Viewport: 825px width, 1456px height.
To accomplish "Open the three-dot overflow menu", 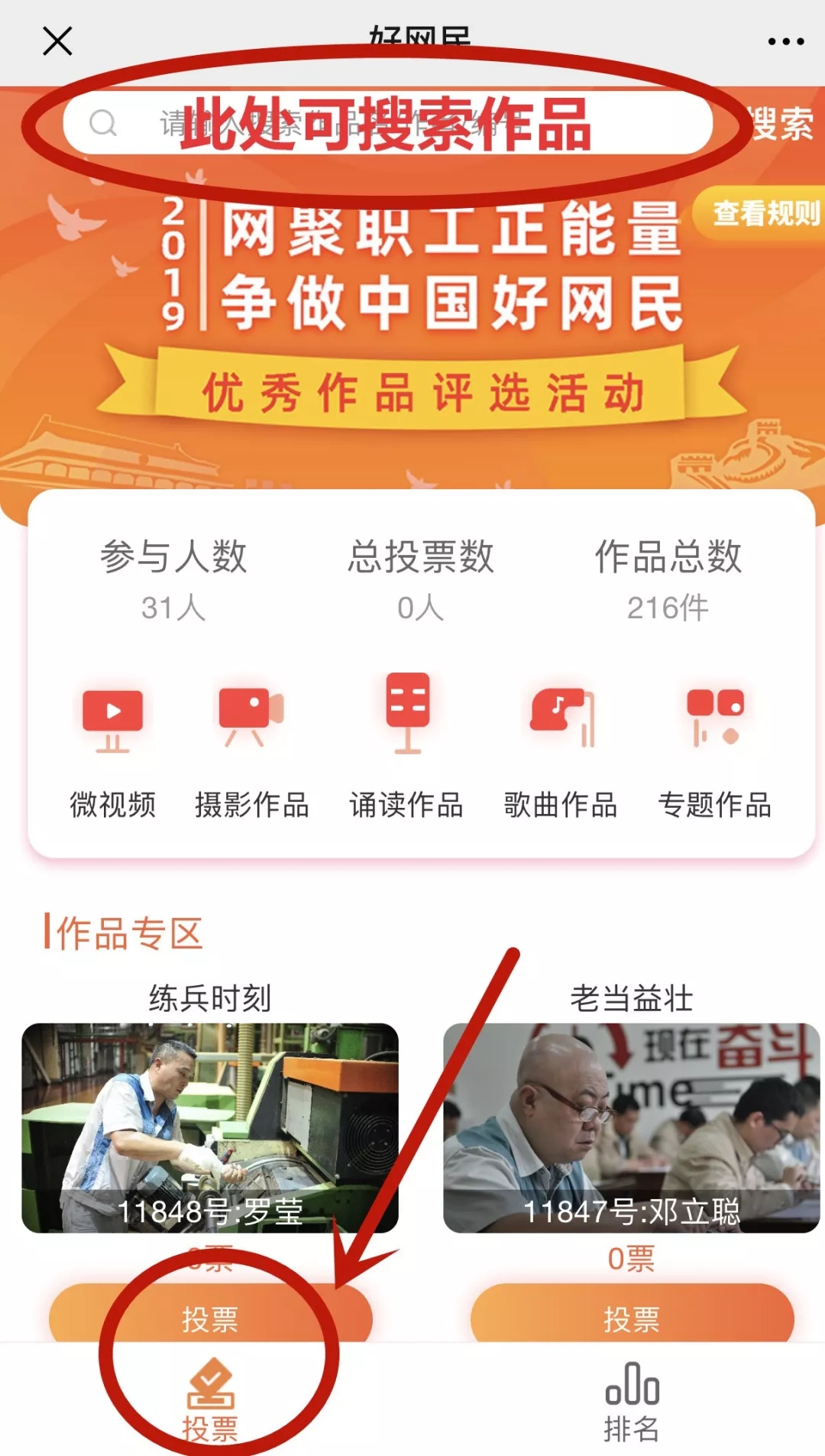I will coord(785,41).
